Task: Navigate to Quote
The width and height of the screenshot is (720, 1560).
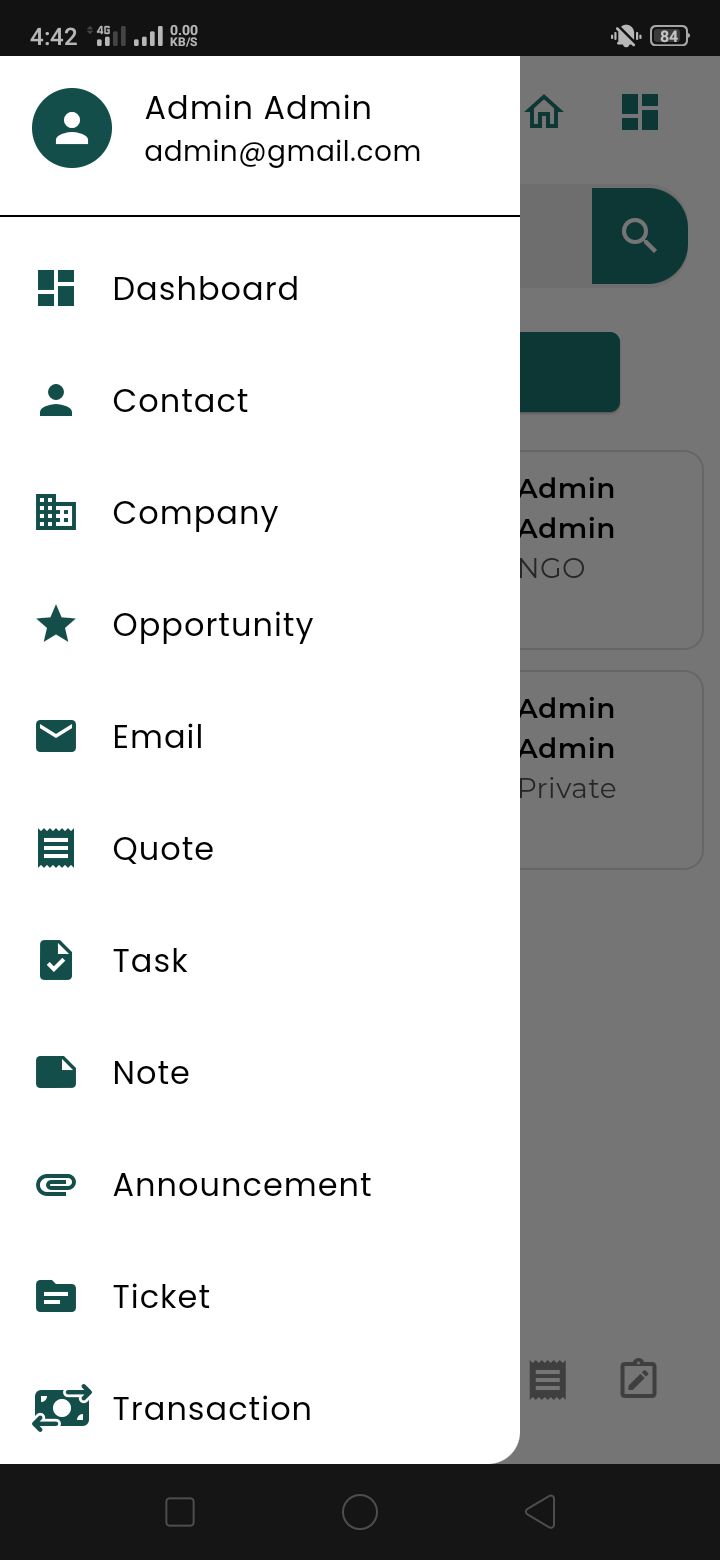Action: click(163, 849)
